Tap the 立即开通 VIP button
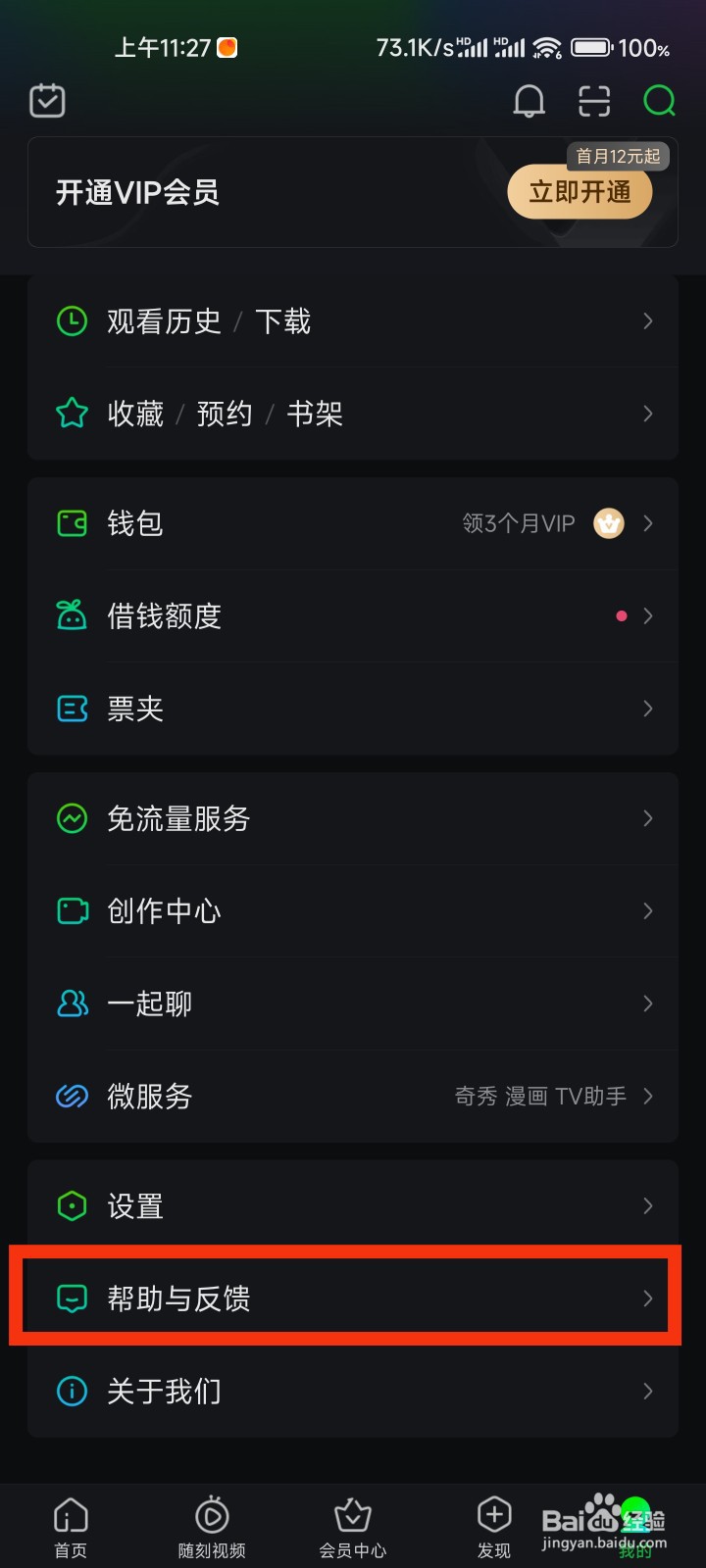 [x=580, y=193]
